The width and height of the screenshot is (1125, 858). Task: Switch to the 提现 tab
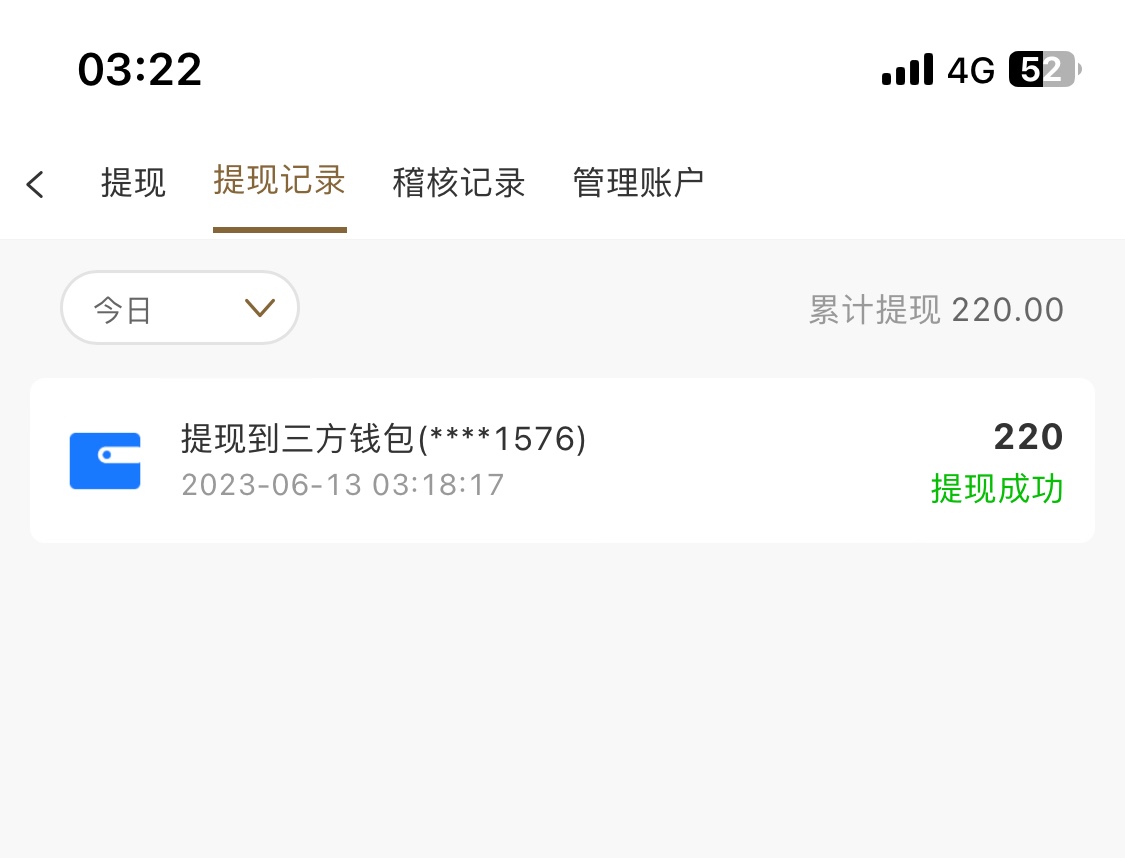pos(133,184)
